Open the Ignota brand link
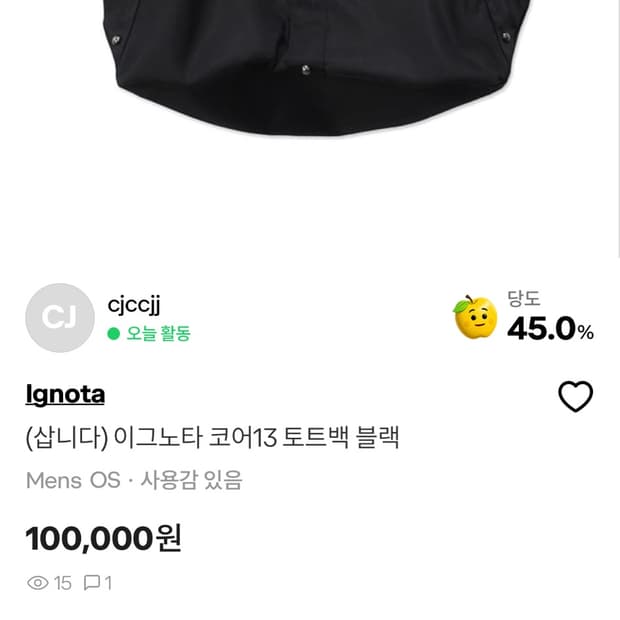 [65, 395]
